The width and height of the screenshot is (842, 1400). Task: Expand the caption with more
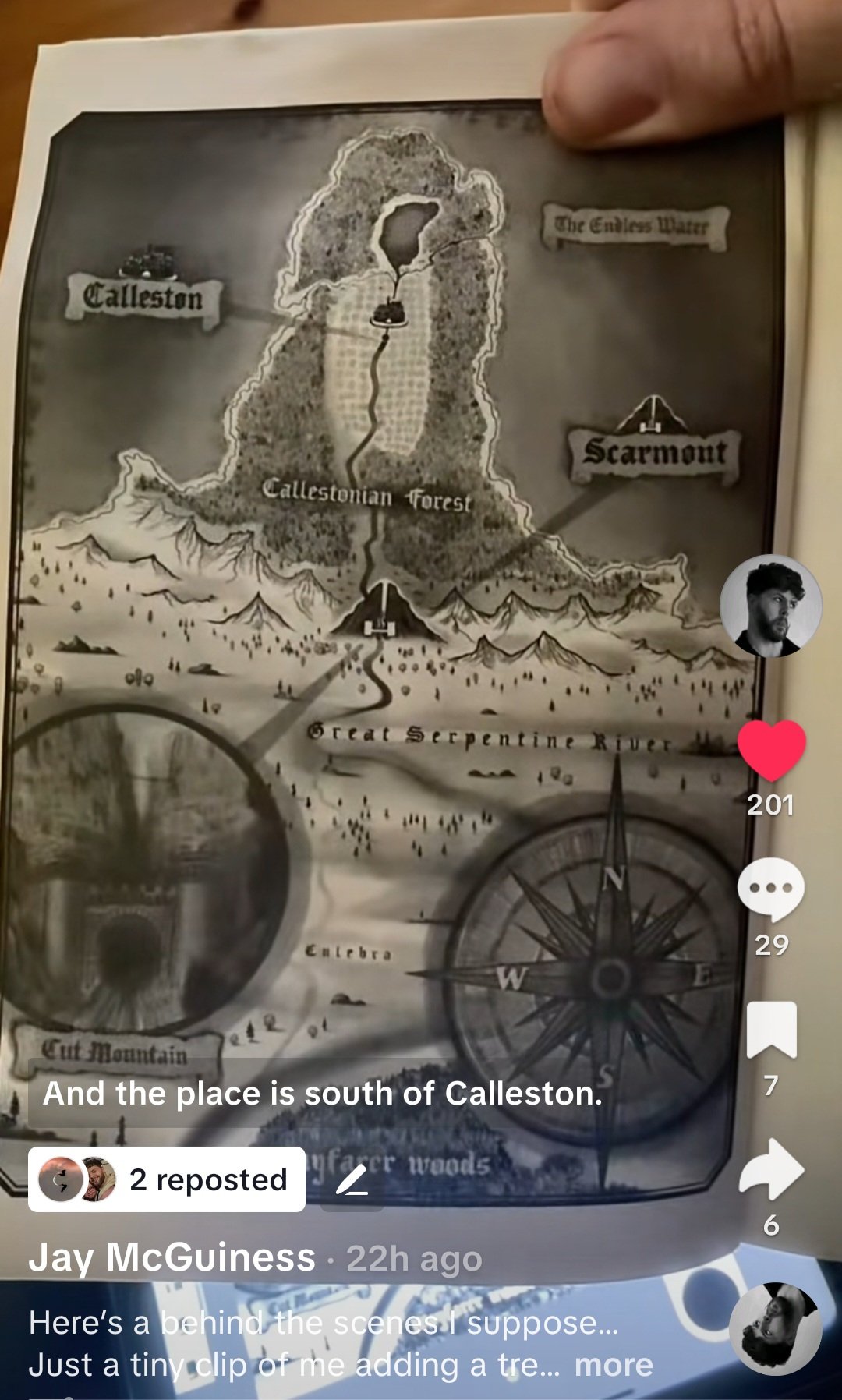pyautogui.click(x=613, y=1365)
